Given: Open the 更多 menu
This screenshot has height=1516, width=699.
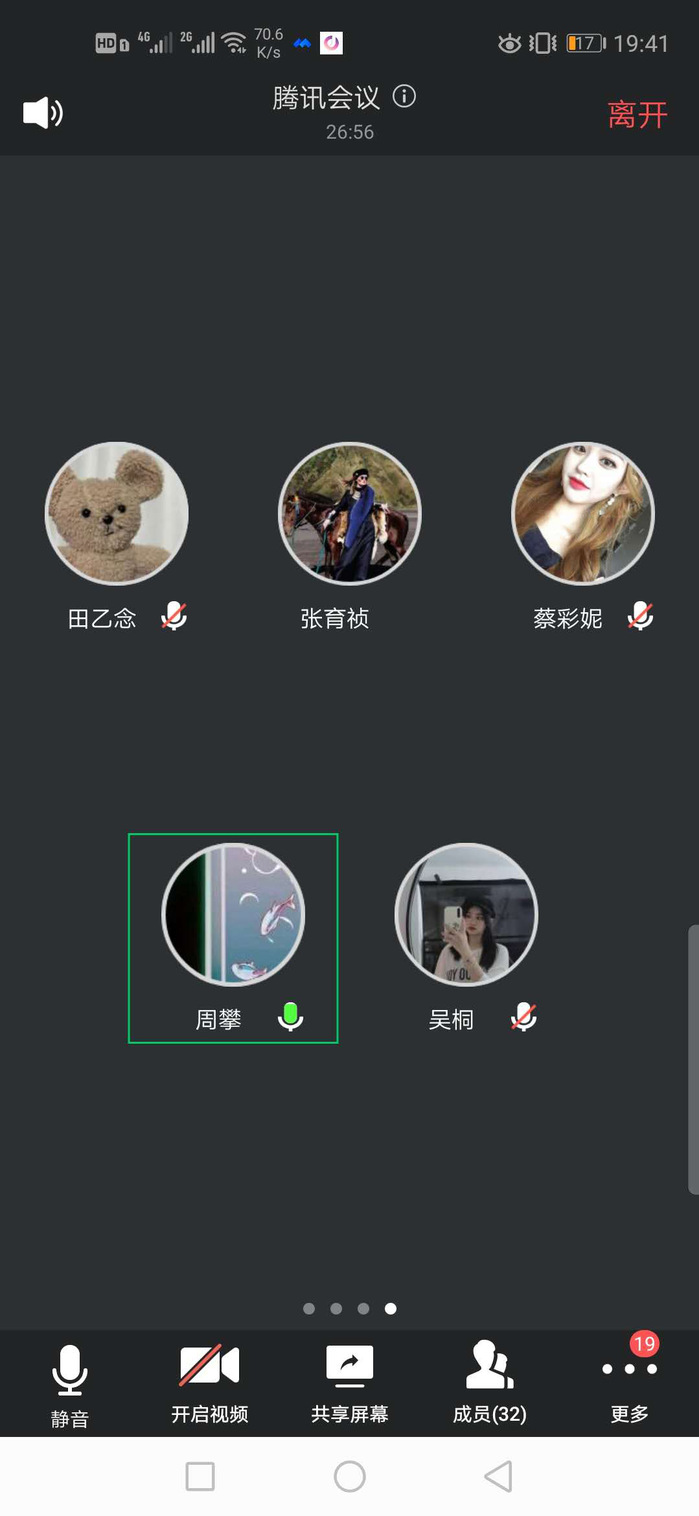Looking at the screenshot, I should 629,1384.
